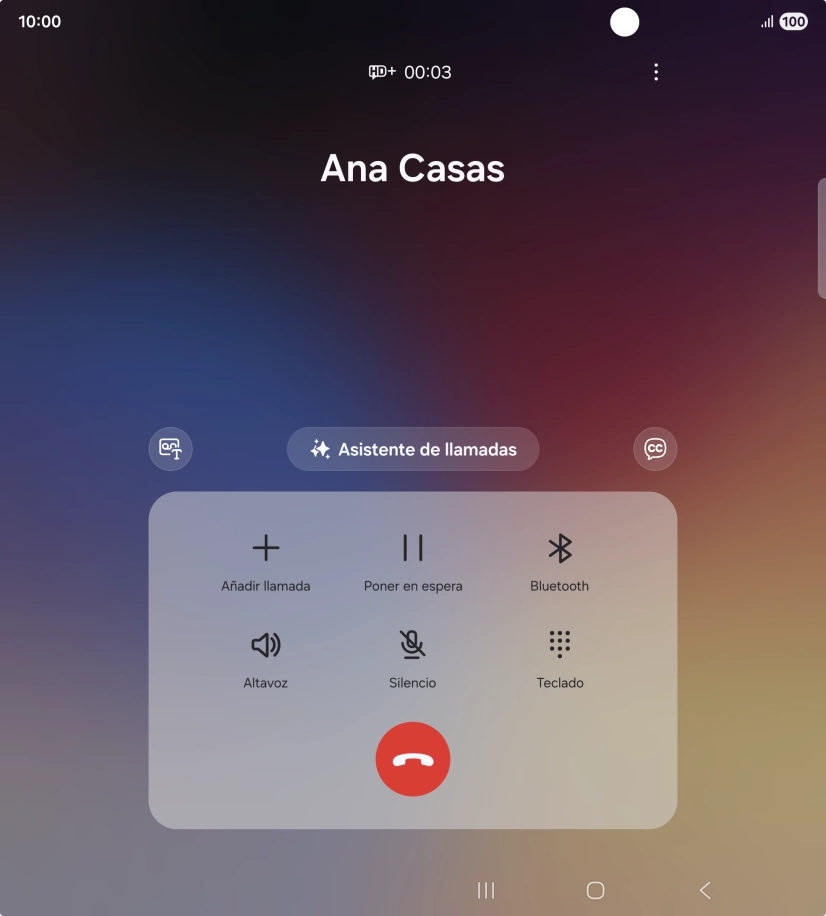Tap the contact name Ana Casas
826x916 pixels.
[412, 168]
